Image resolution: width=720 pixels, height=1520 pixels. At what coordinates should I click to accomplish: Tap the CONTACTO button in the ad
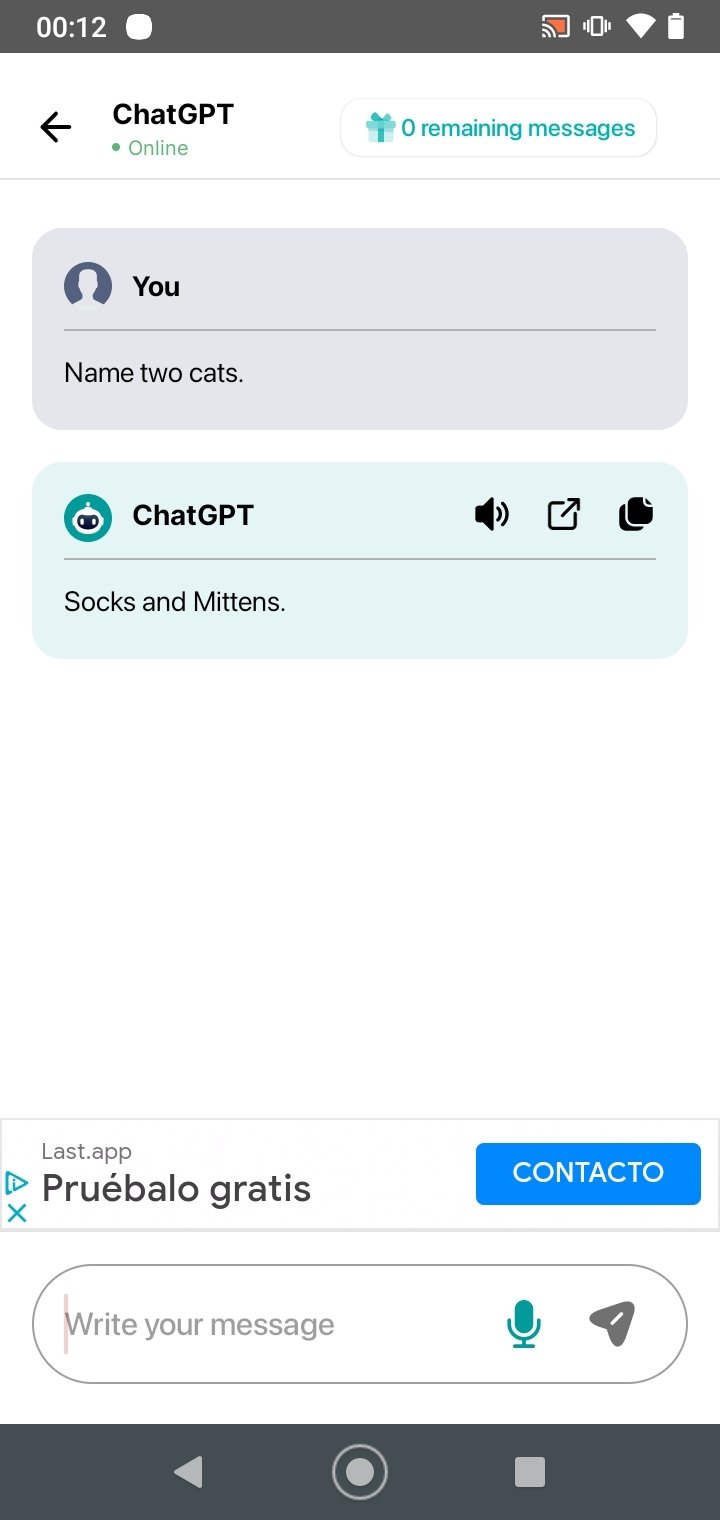(x=588, y=1173)
